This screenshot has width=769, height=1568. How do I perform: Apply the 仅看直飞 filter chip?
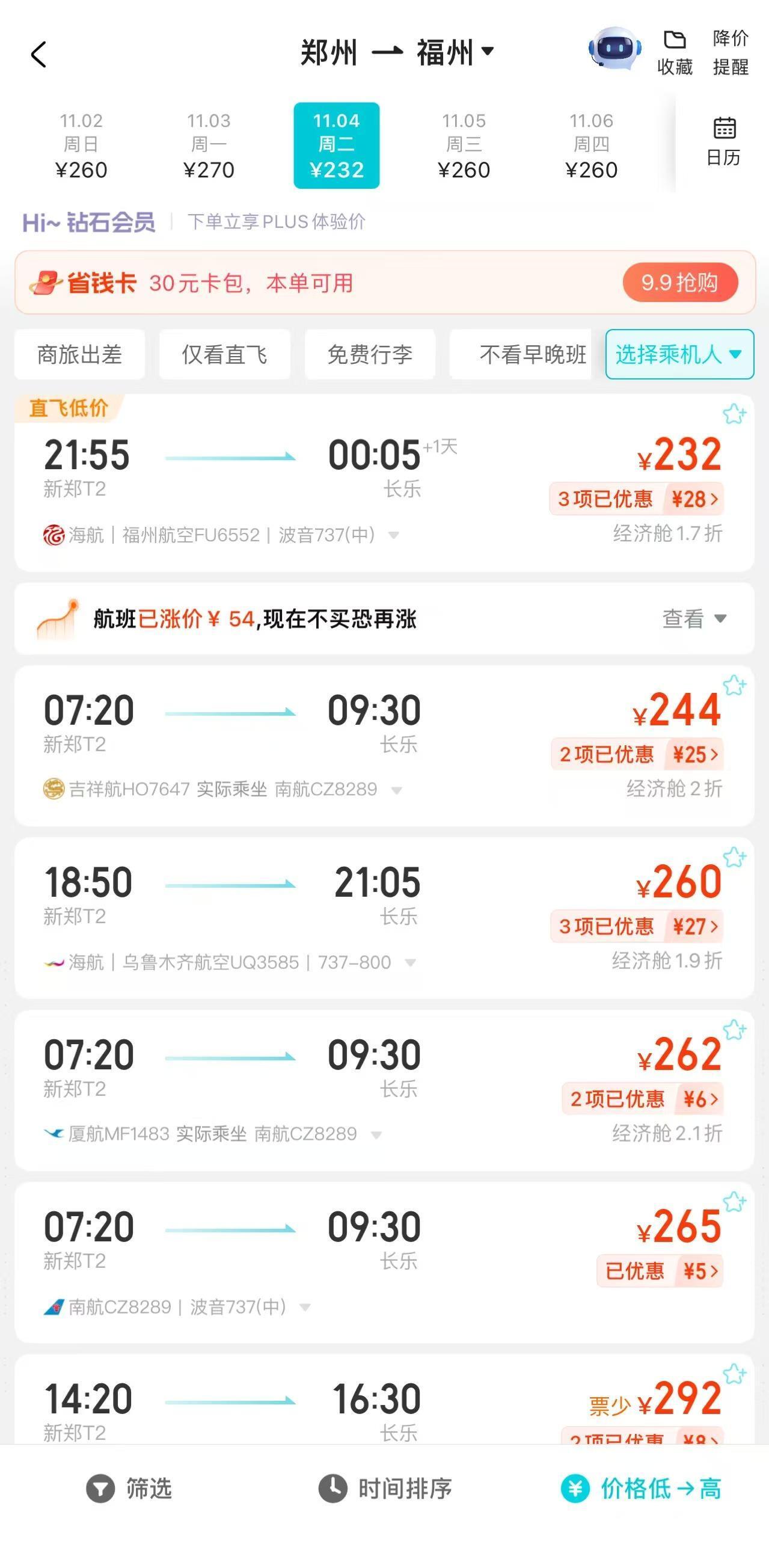click(x=224, y=354)
